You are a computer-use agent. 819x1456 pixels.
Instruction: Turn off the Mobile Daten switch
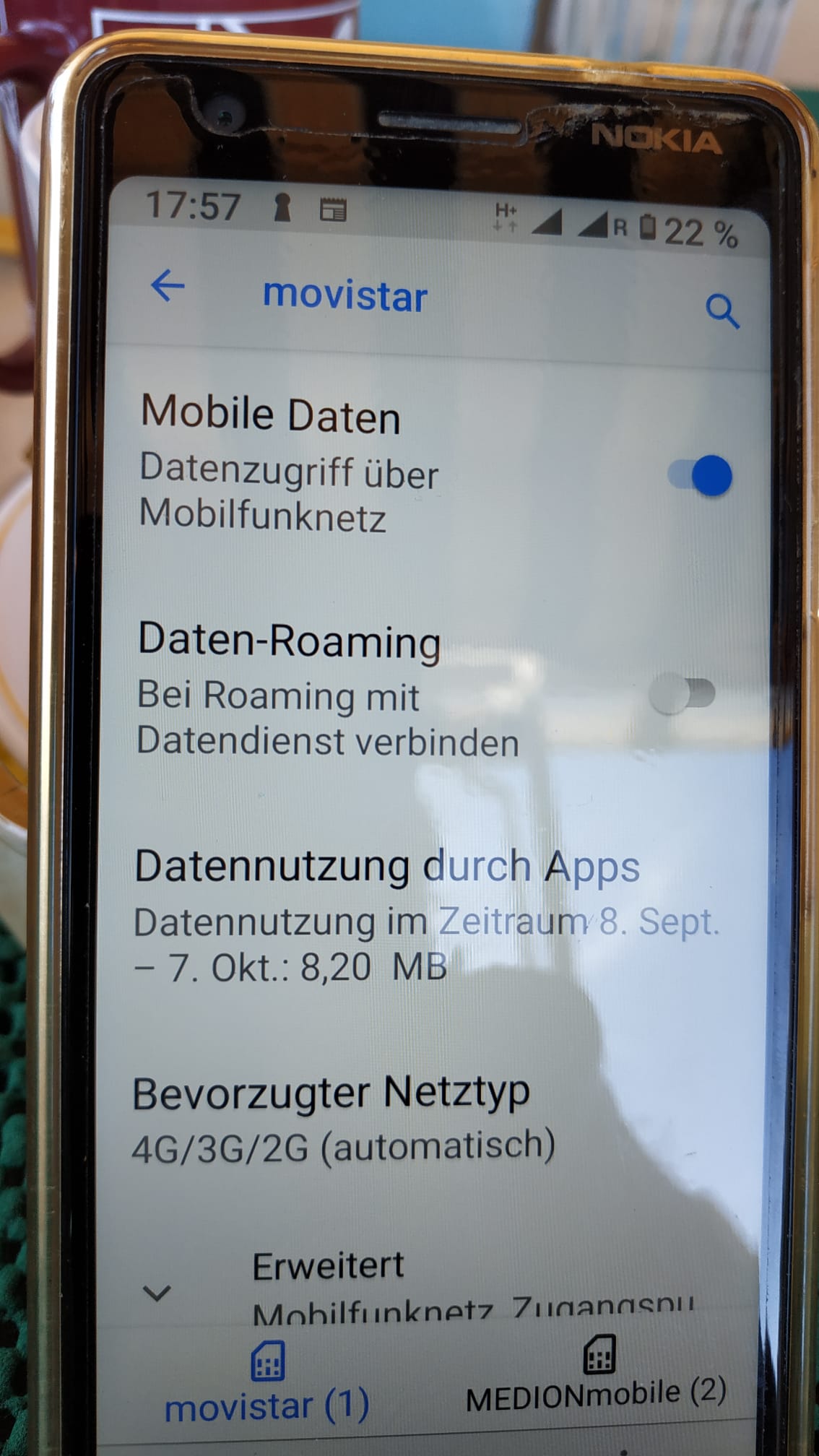point(700,475)
